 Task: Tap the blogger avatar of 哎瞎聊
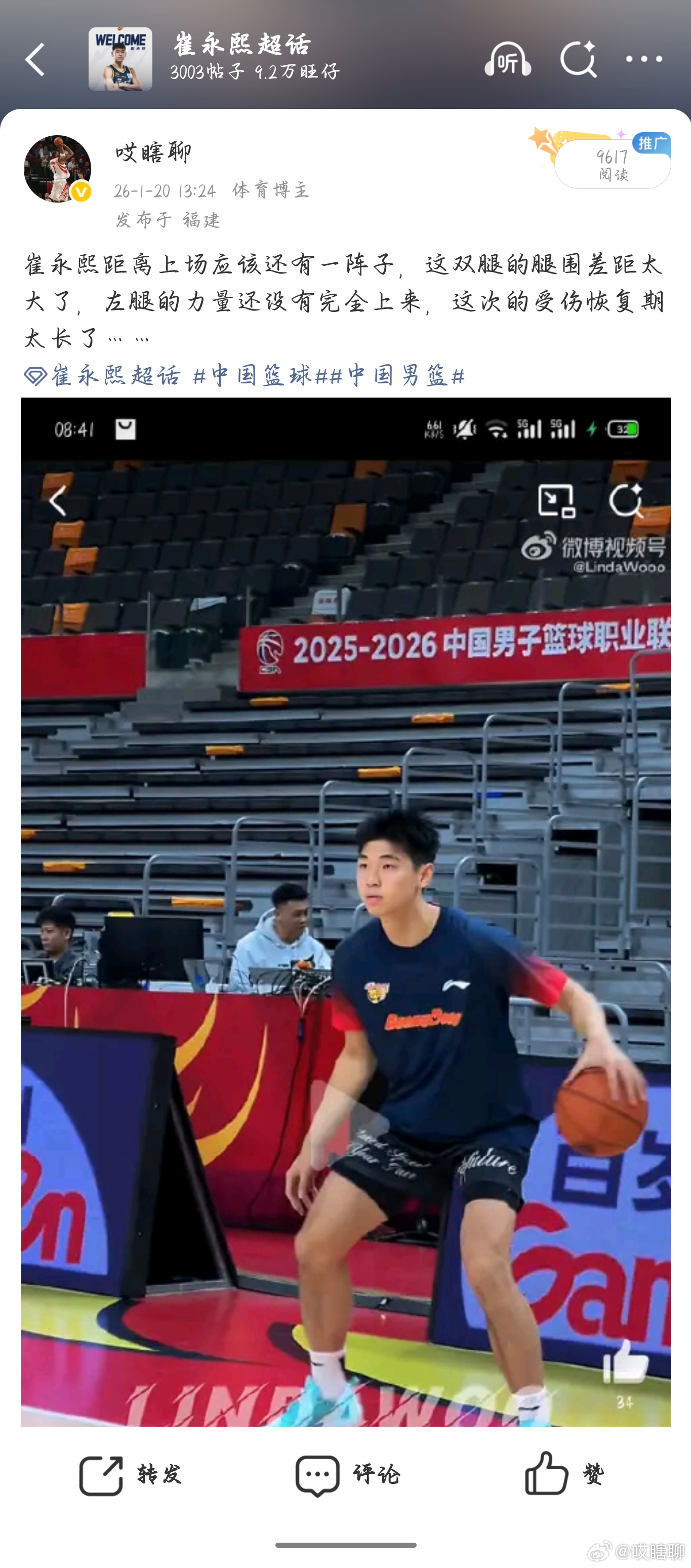(57, 168)
